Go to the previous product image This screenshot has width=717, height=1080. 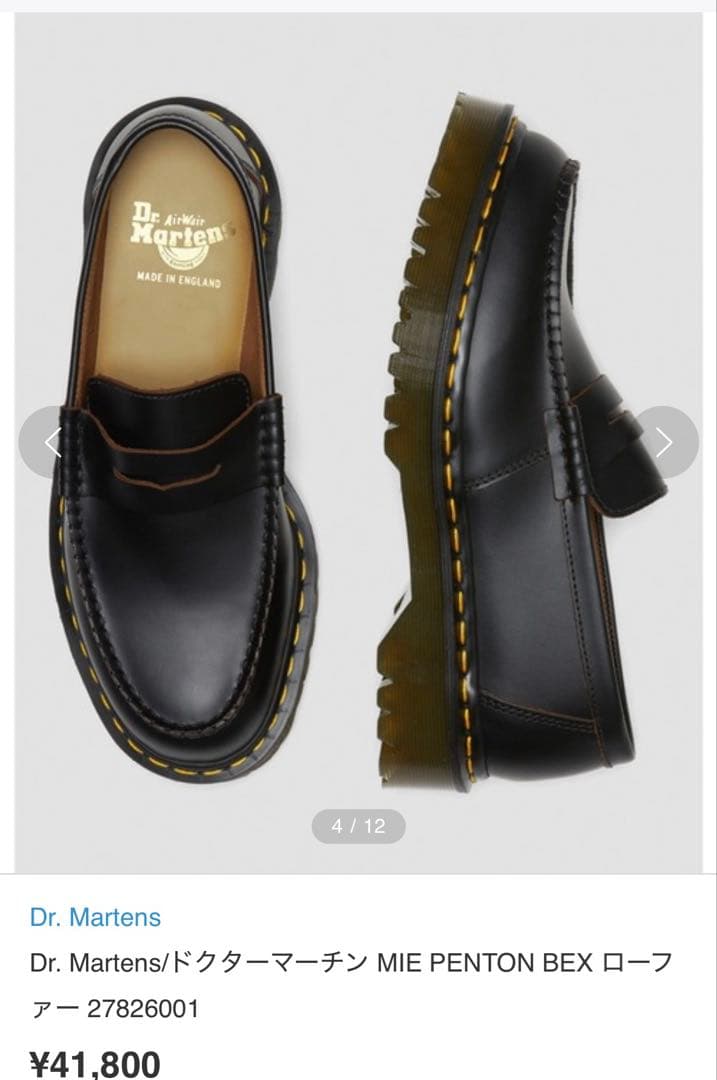tap(52, 442)
